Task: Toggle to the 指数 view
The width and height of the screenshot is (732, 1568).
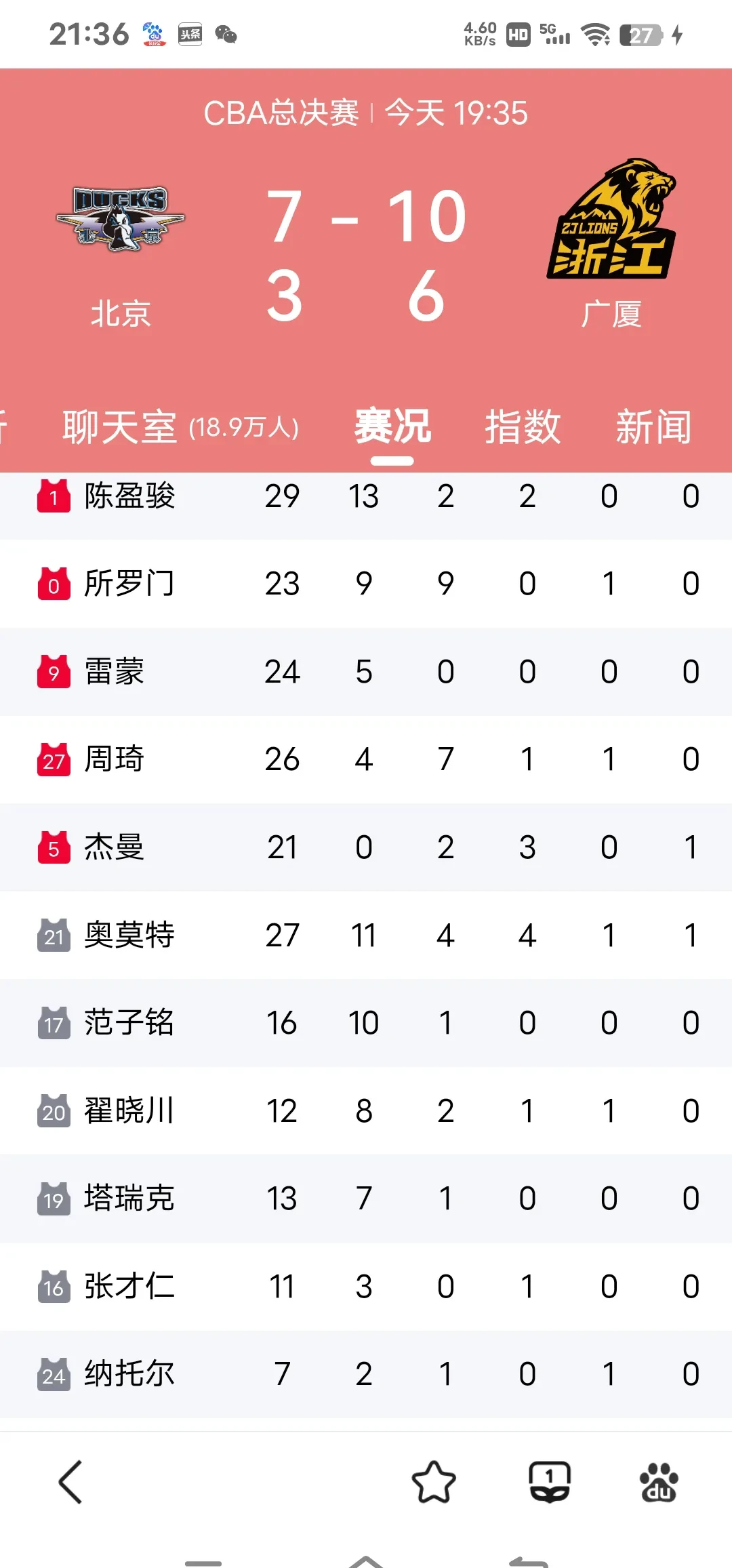Action: [523, 425]
